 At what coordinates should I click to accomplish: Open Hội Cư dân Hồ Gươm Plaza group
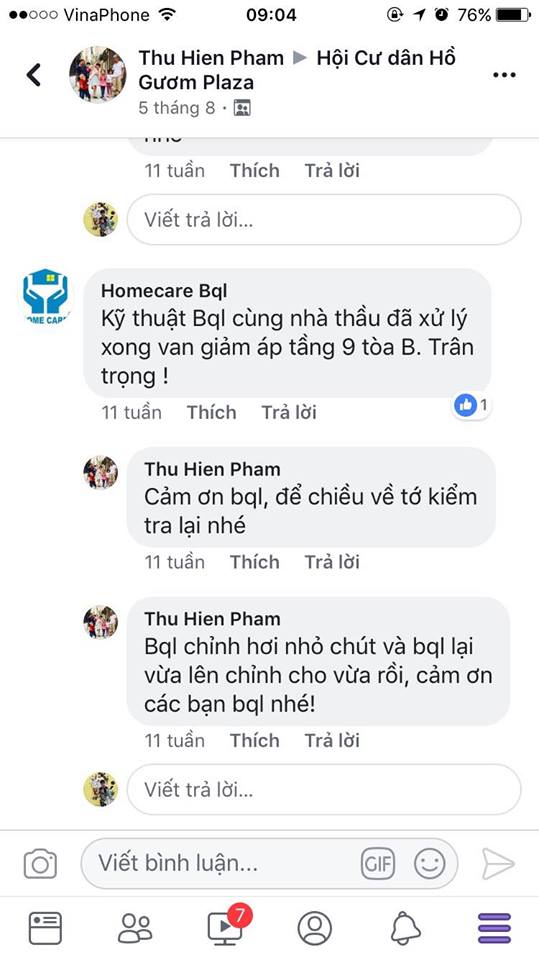coord(297,70)
